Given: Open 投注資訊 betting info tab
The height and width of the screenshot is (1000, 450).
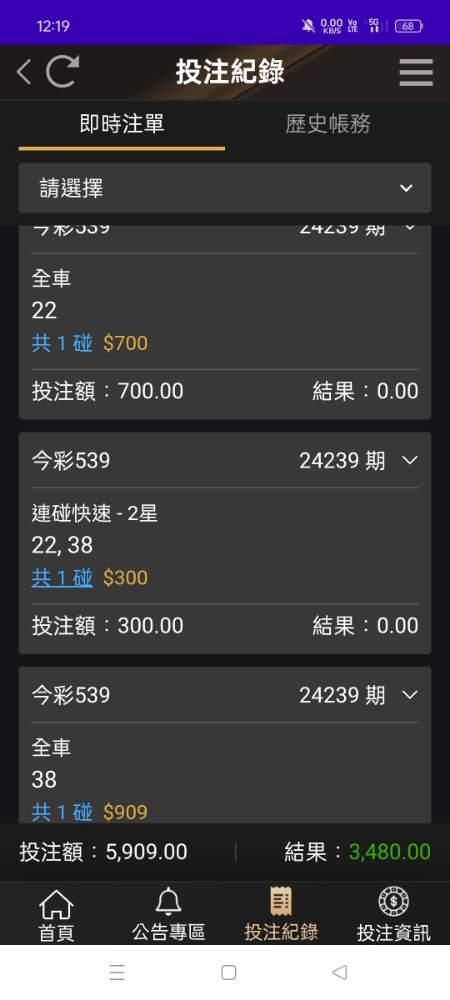Looking at the screenshot, I should tap(394, 915).
